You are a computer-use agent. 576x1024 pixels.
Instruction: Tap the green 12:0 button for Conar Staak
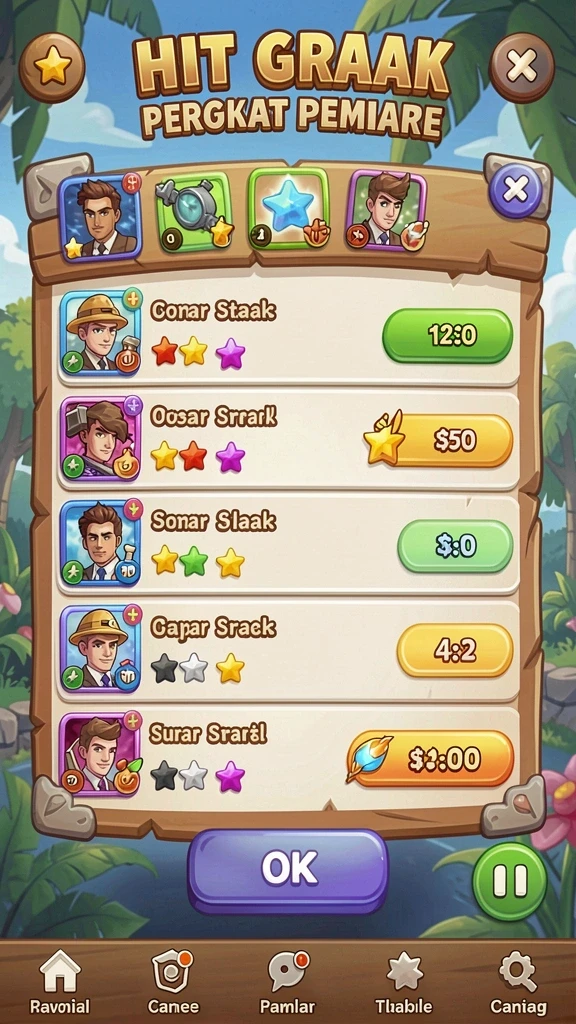click(x=447, y=336)
